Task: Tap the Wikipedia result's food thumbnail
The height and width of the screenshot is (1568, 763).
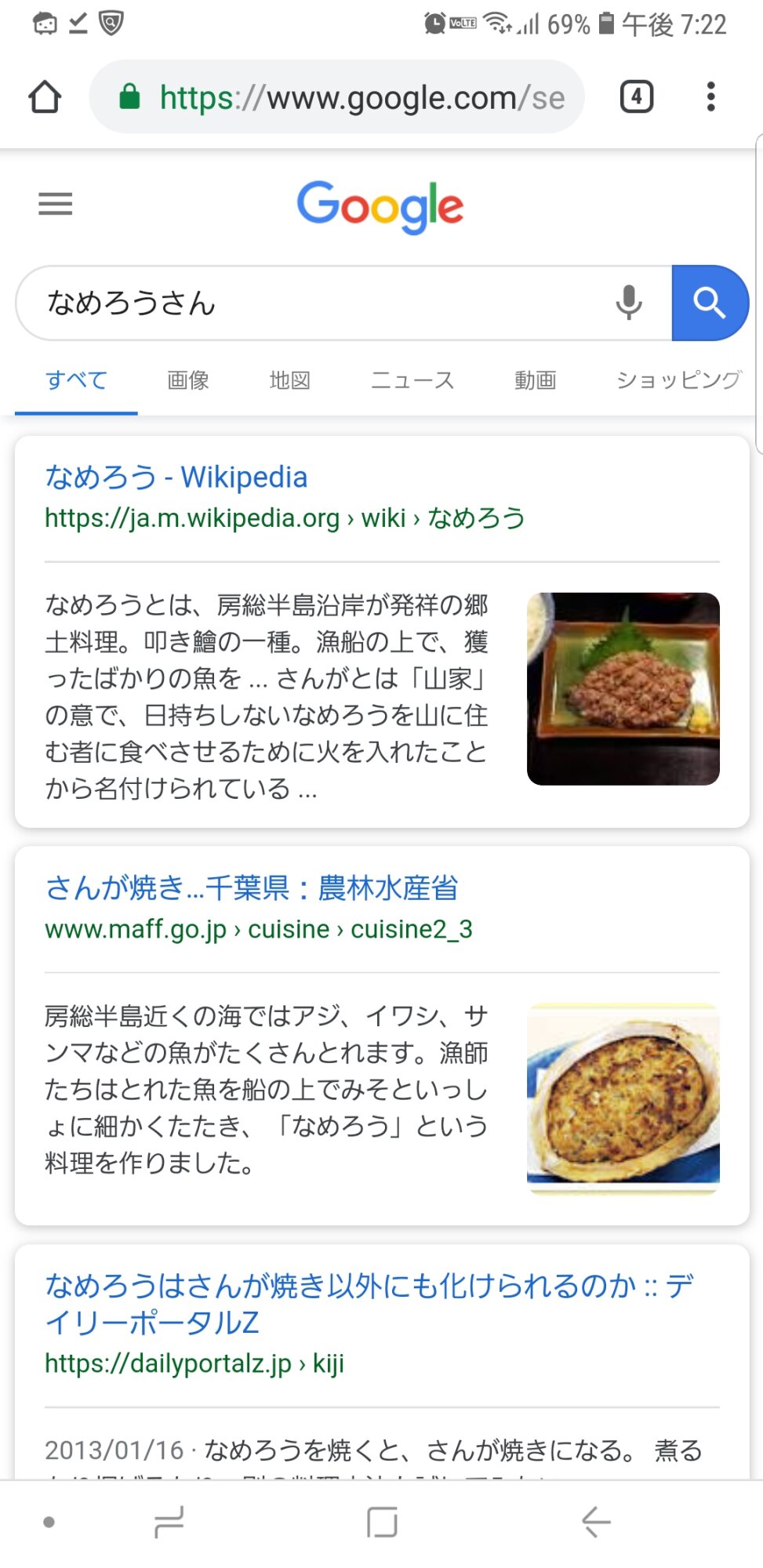Action: [x=623, y=689]
